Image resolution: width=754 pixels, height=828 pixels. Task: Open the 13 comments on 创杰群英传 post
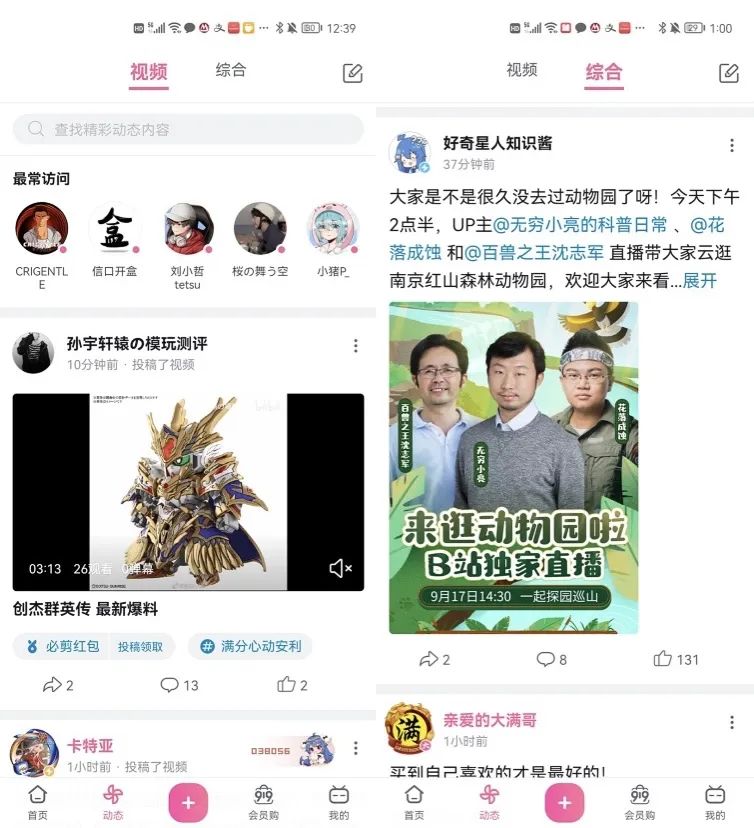pyautogui.click(x=179, y=685)
